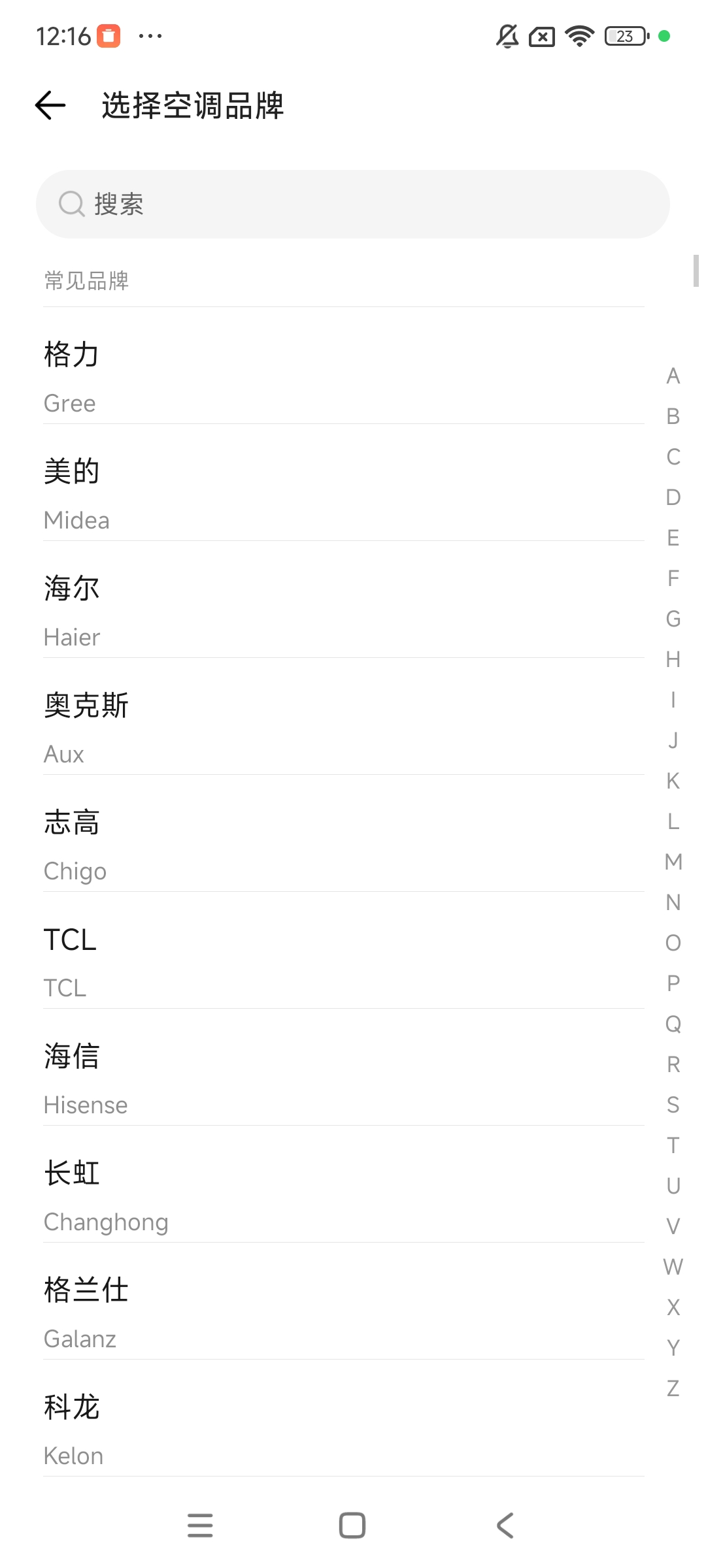The height and width of the screenshot is (1568, 706).
Task: Jump to letter S in the index
Action: pyautogui.click(x=673, y=1105)
